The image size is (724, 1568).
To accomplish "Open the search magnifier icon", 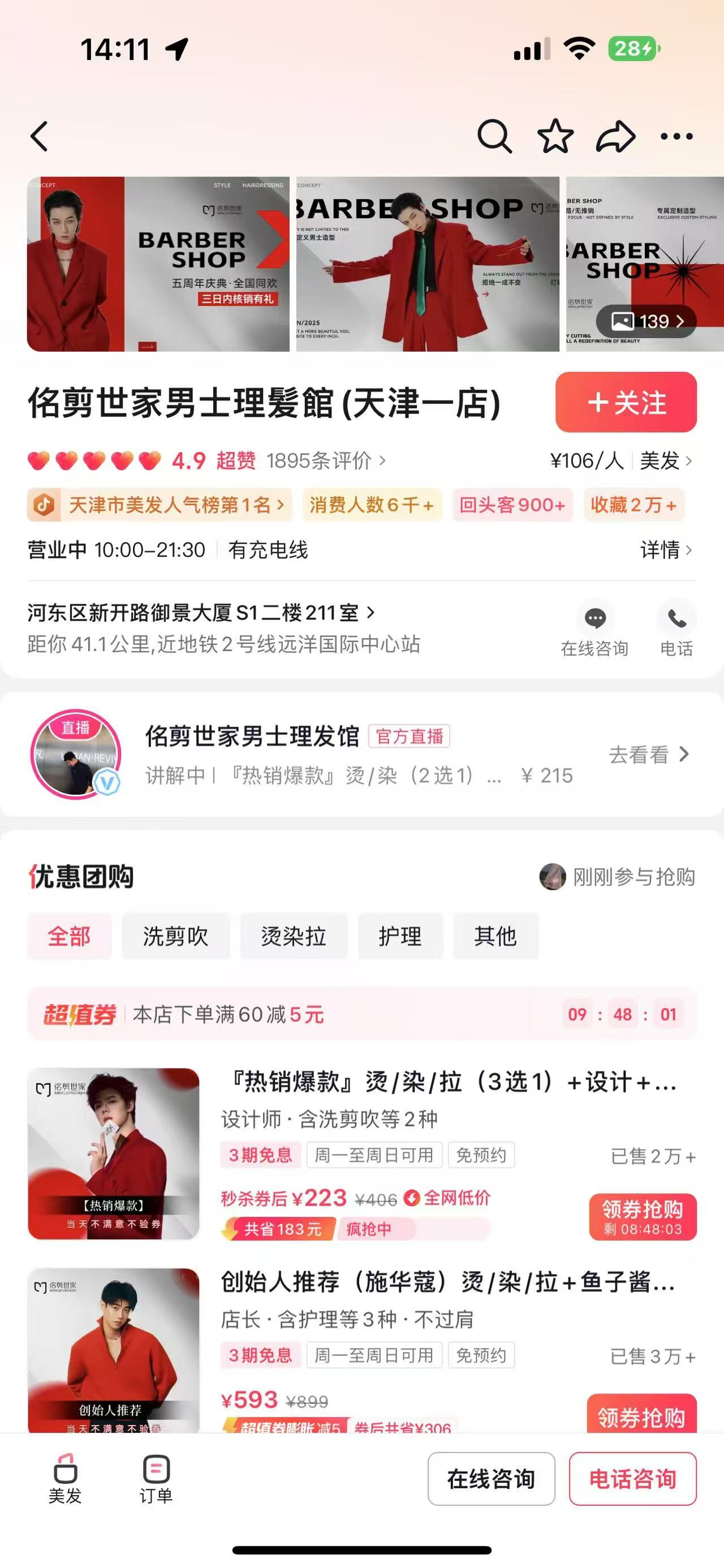I will (494, 136).
